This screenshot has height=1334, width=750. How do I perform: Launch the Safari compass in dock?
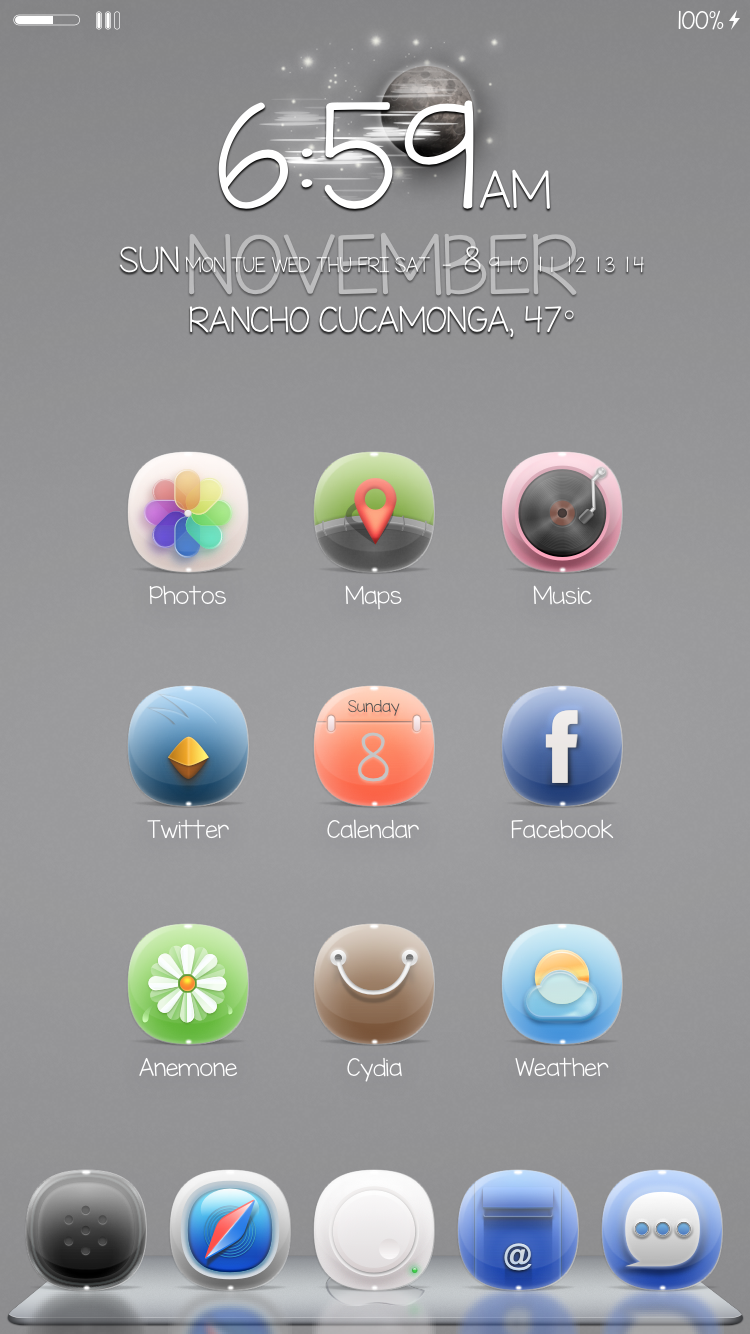230,1229
